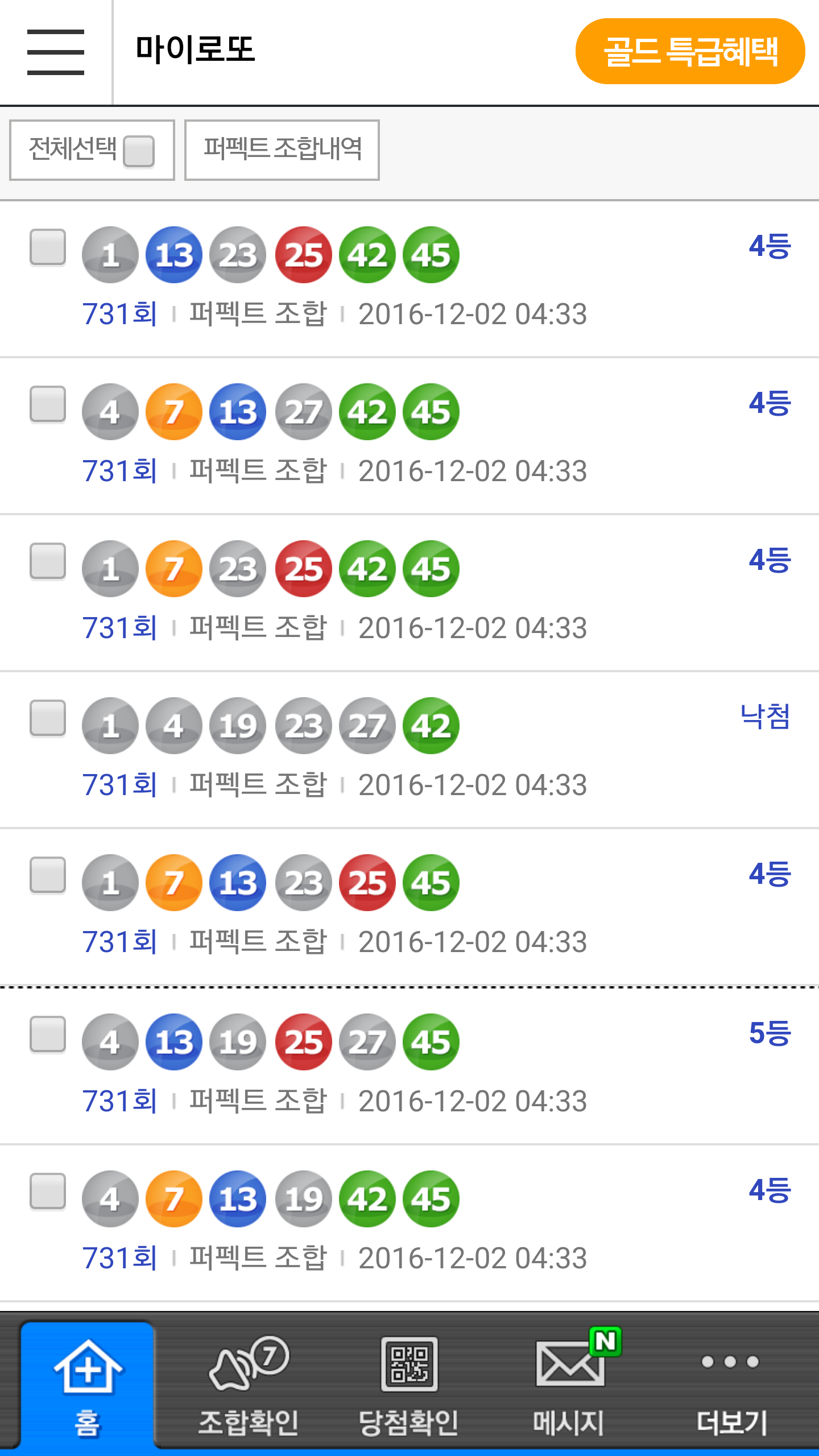This screenshot has width=819, height=1456.
Task: Go to the 홈 tab
Action: (88, 1385)
